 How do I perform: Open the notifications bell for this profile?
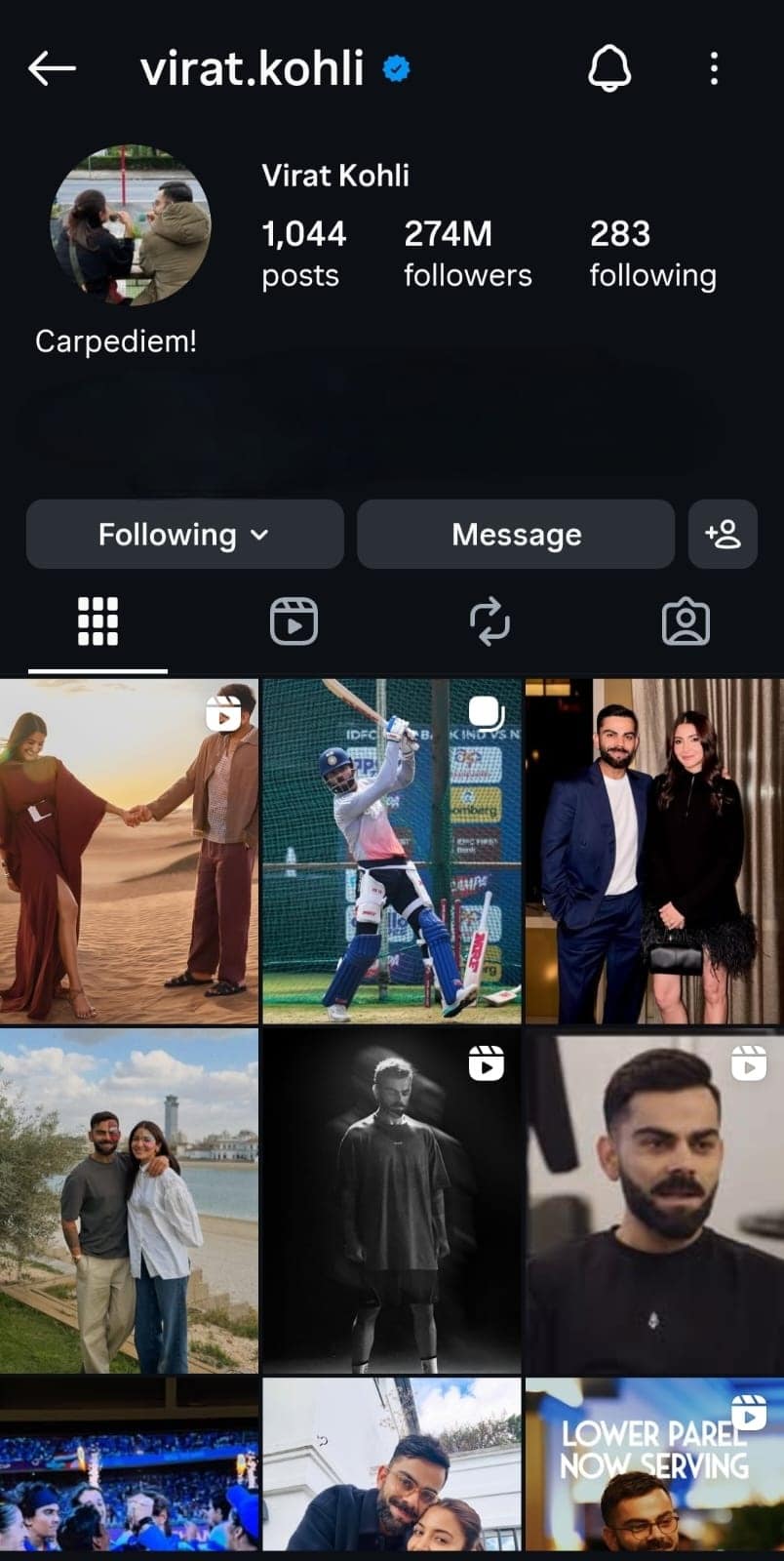click(x=609, y=68)
